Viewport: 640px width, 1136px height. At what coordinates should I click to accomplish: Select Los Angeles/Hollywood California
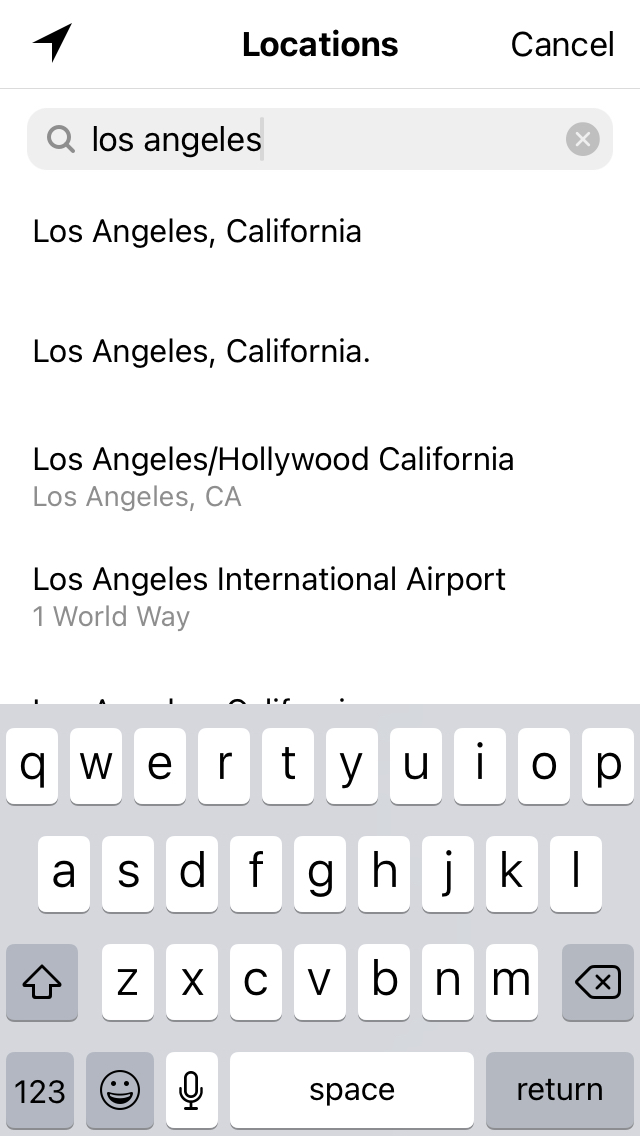pos(273,475)
